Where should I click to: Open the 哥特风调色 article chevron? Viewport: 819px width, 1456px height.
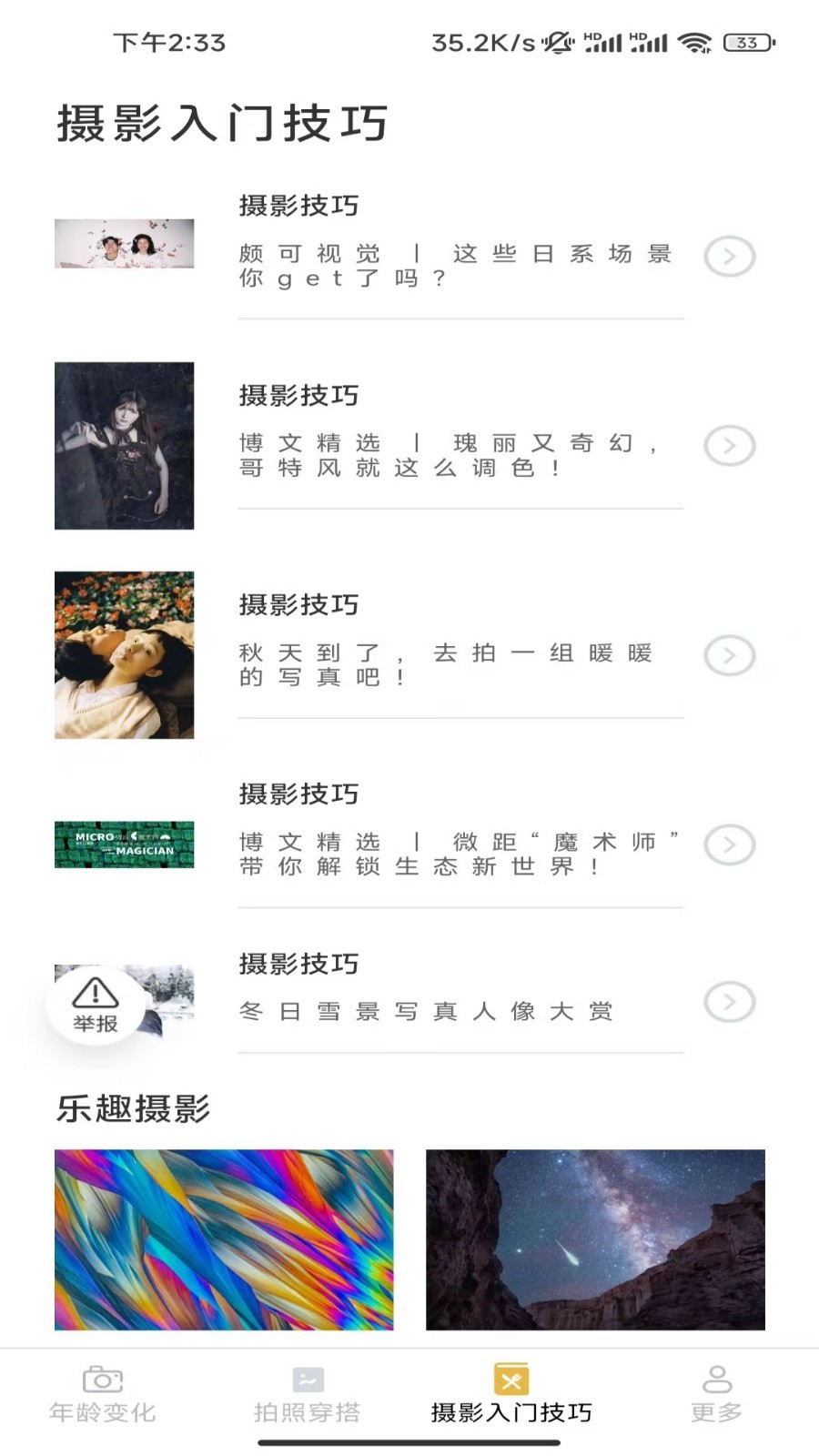pos(728,447)
